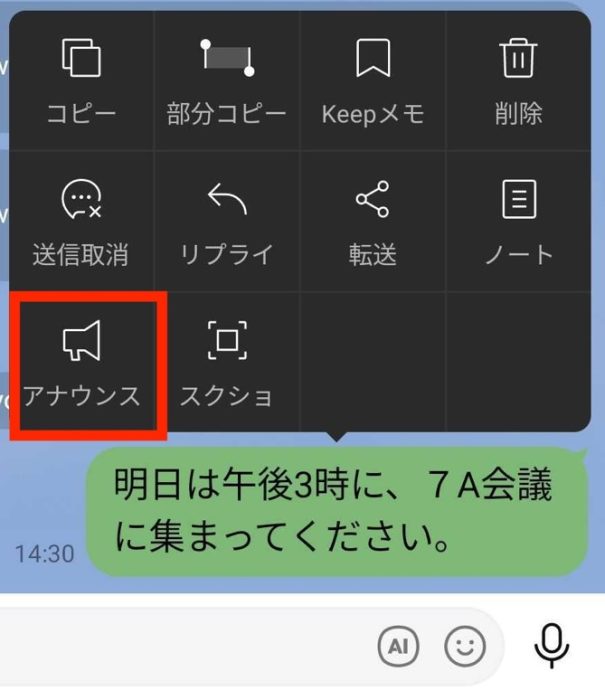Forward the message with 転送
Viewport: 605px width, 700px height.
[x=373, y=223]
